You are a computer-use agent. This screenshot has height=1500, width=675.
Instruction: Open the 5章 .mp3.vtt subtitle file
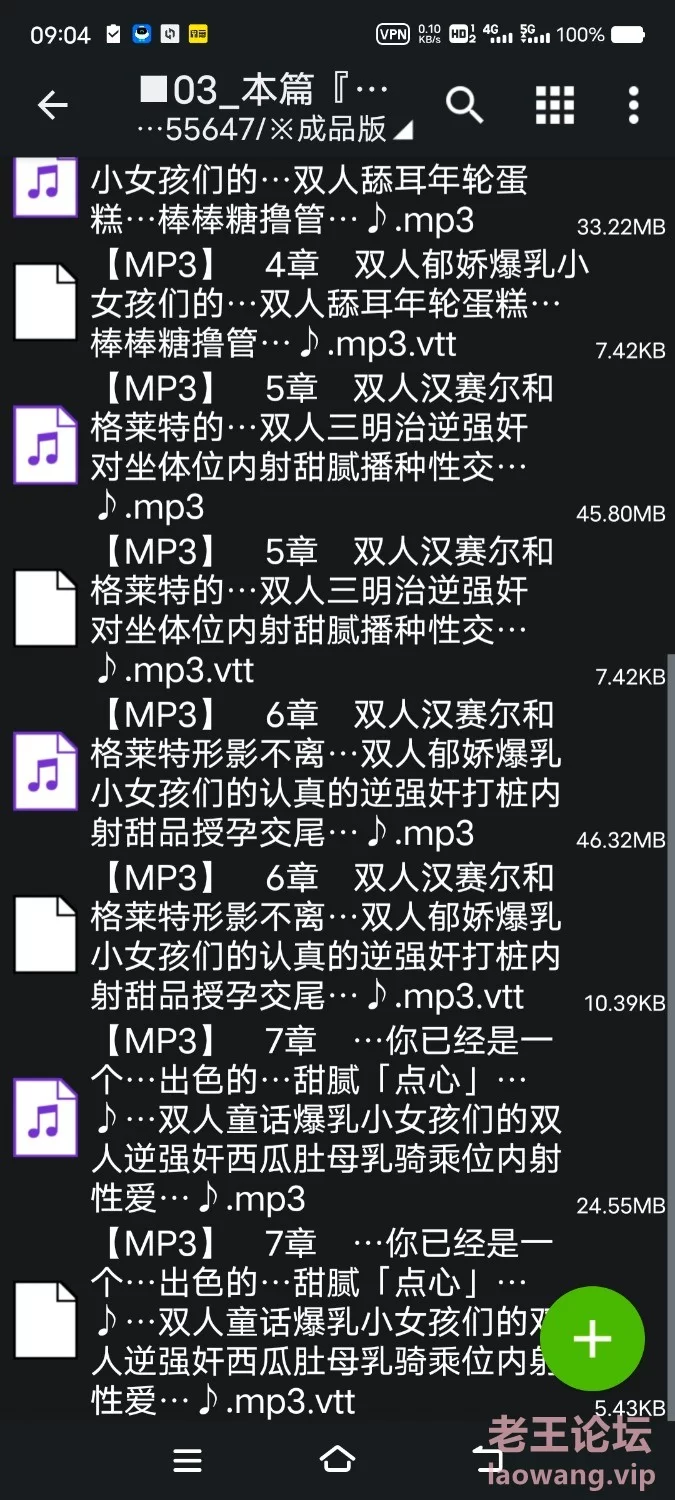337,609
